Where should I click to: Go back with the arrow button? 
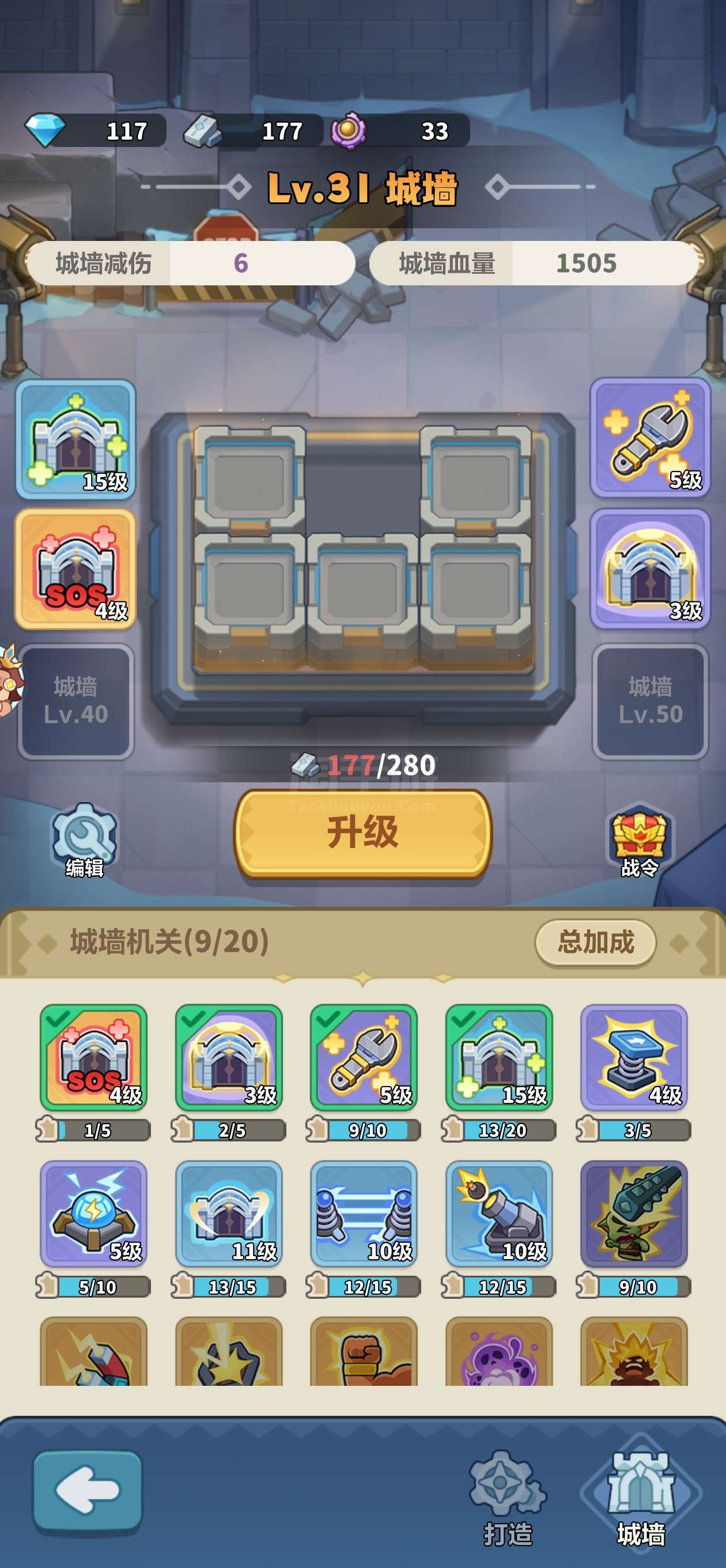87,1490
